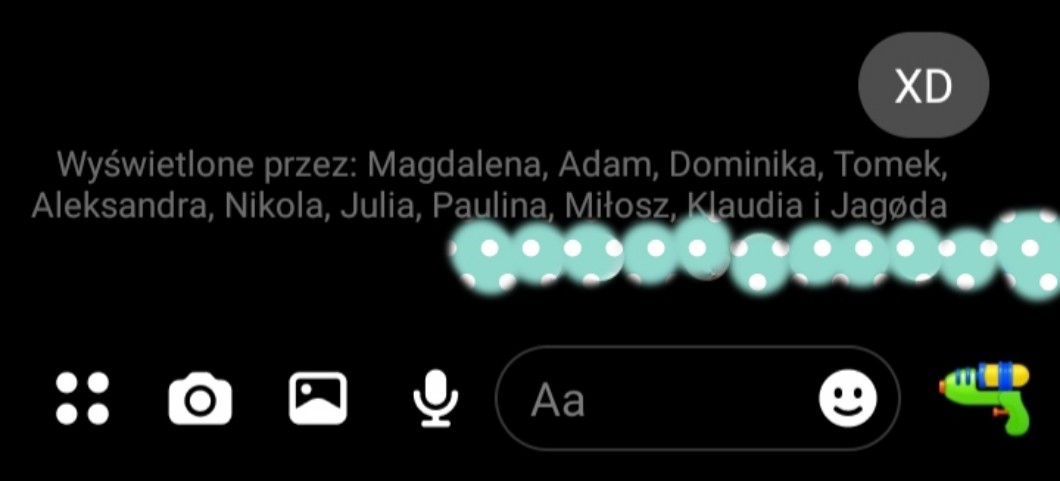Open the emoji picker smiley
The height and width of the screenshot is (481, 1060).
848,399
